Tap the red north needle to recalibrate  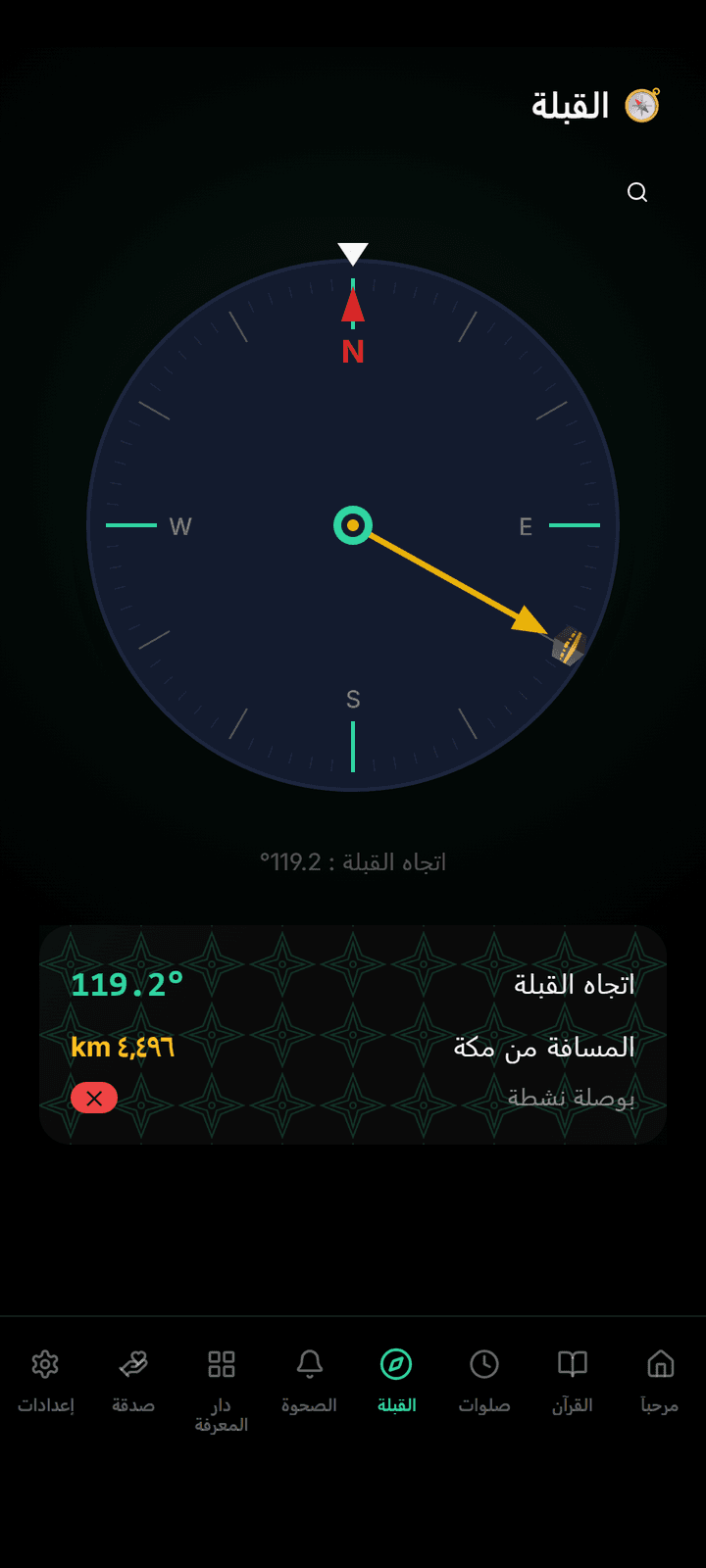[353, 309]
